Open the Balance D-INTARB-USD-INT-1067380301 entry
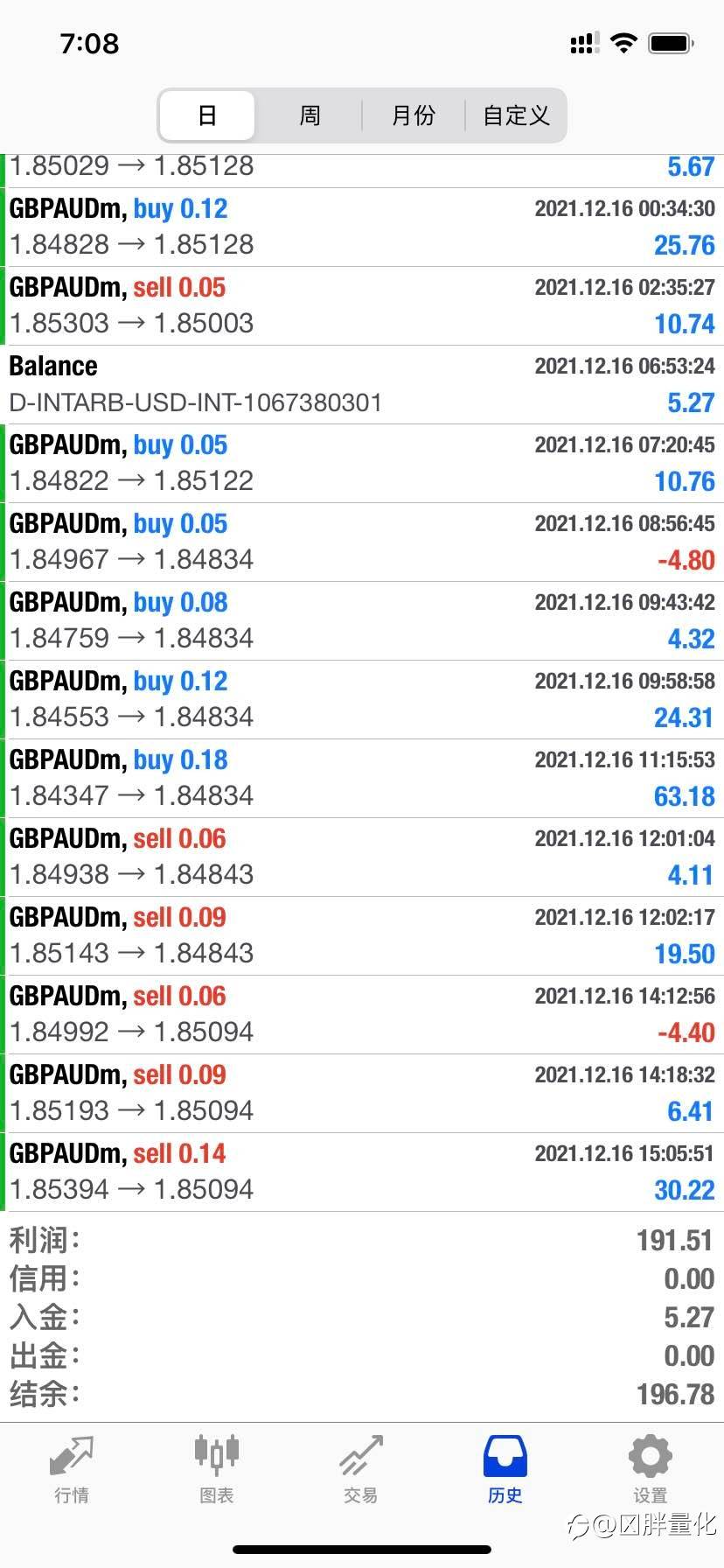Viewport: 724px width, 1568px height. tap(362, 385)
